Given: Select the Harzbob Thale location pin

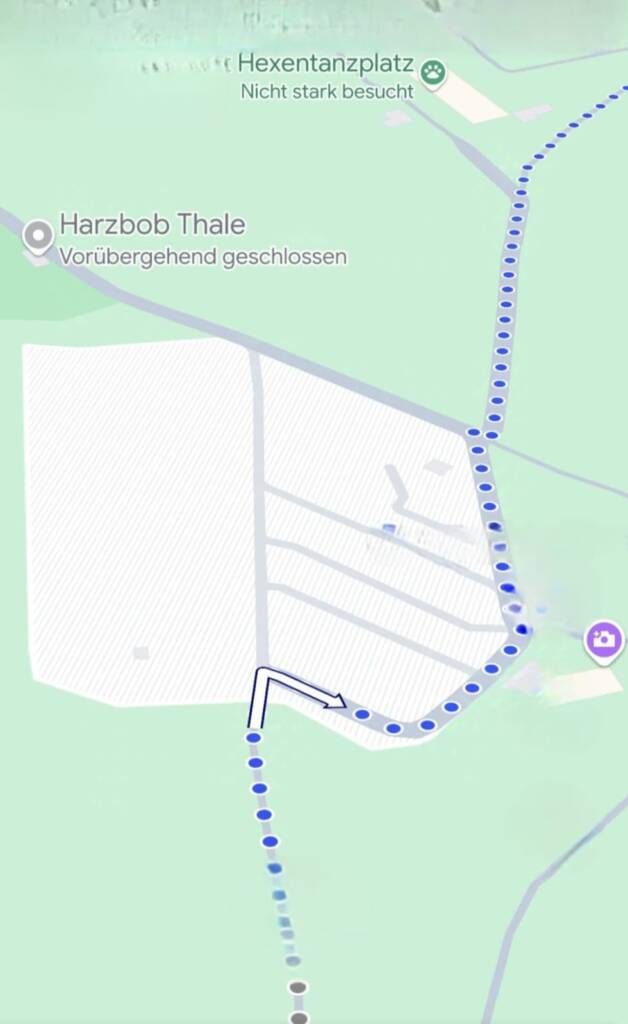Looking at the screenshot, I should point(37,238).
